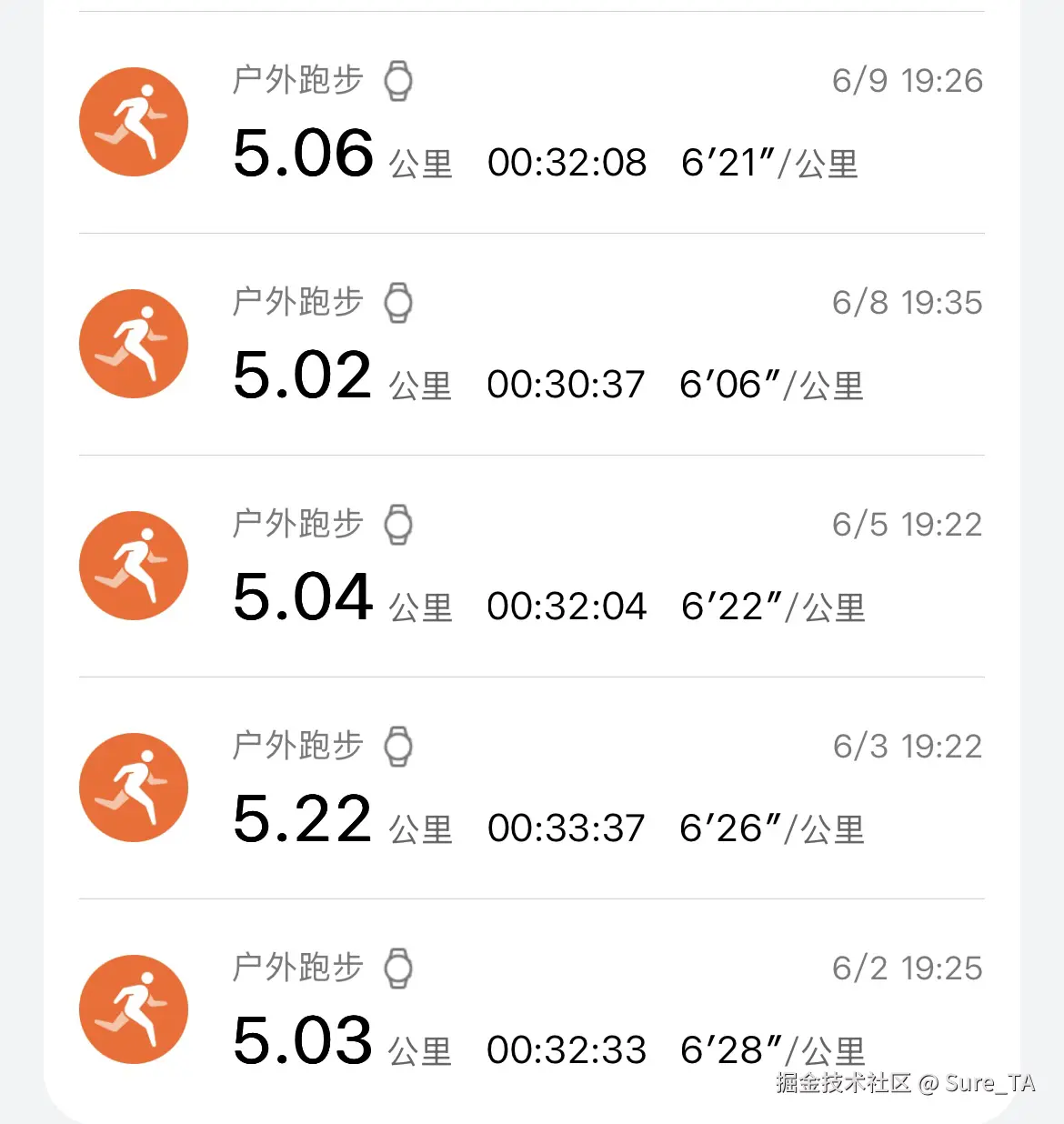This screenshot has width=1064, height=1124.
Task: Select the runner icon of the 6/2 run
Action: [x=133, y=1009]
